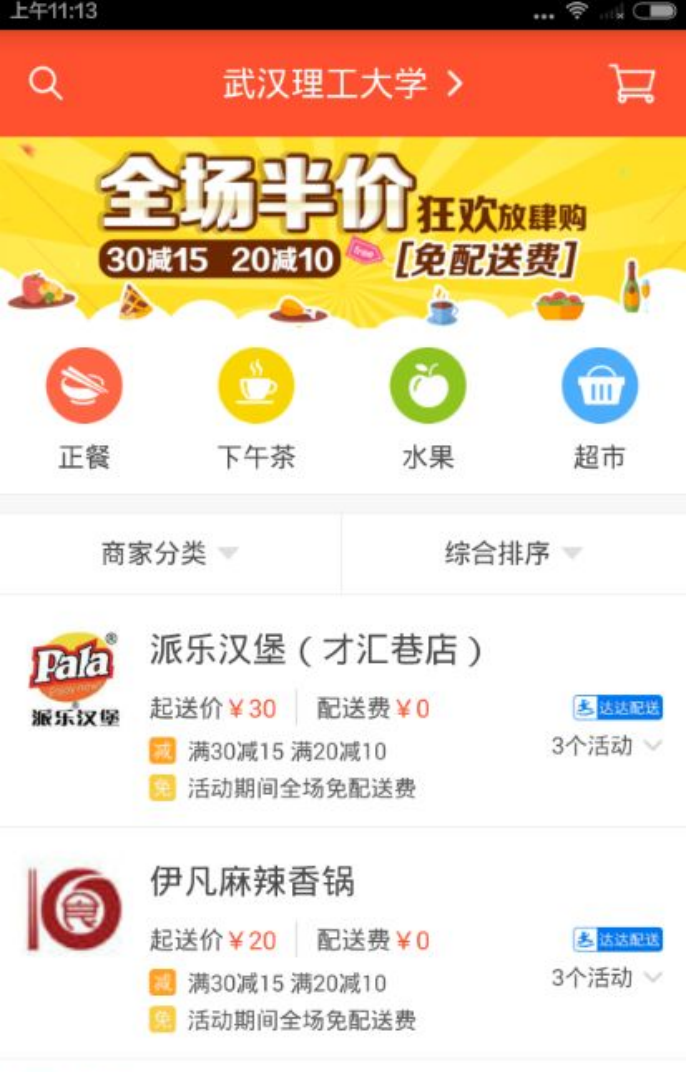Open the shopping cart
Screen dimensions: 686x1072
pos(632,84)
